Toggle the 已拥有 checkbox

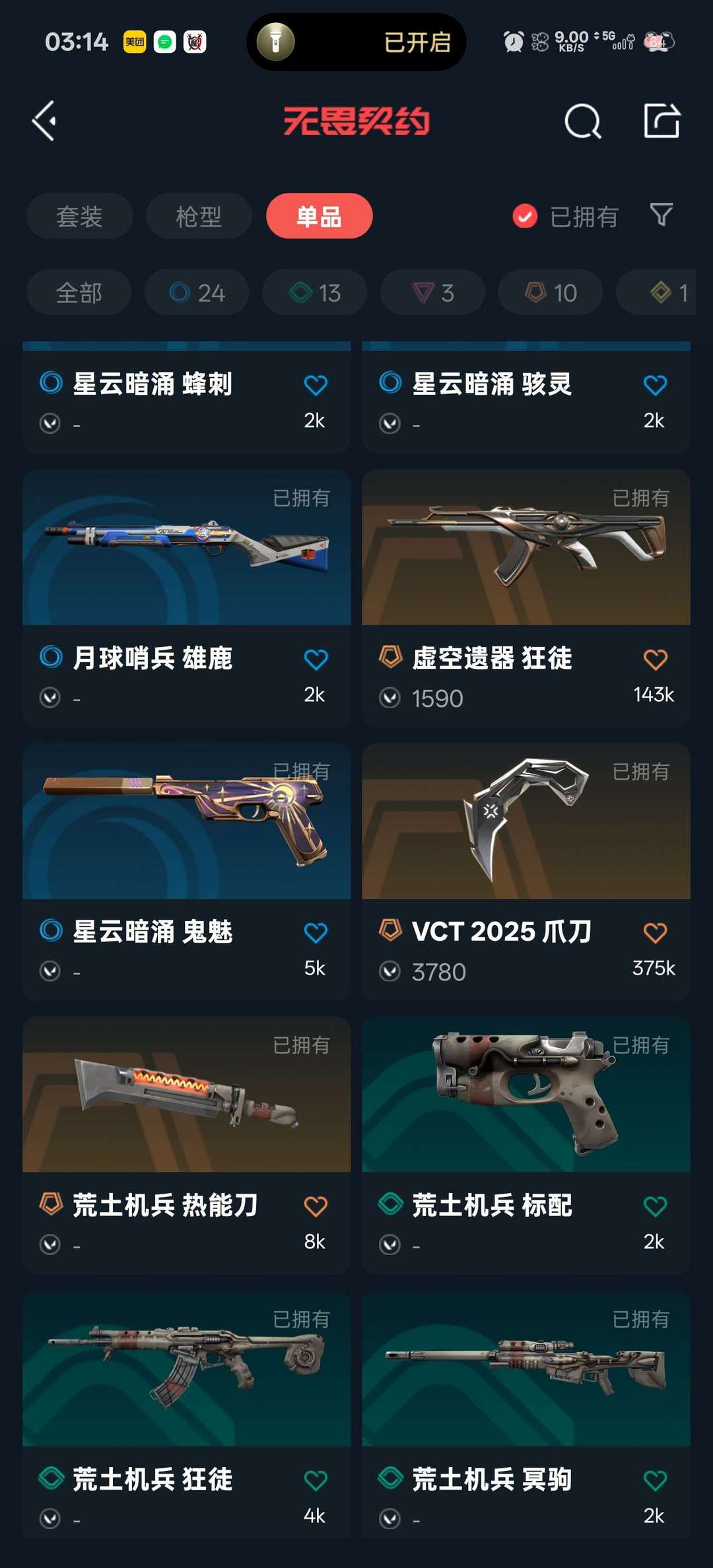[525, 216]
